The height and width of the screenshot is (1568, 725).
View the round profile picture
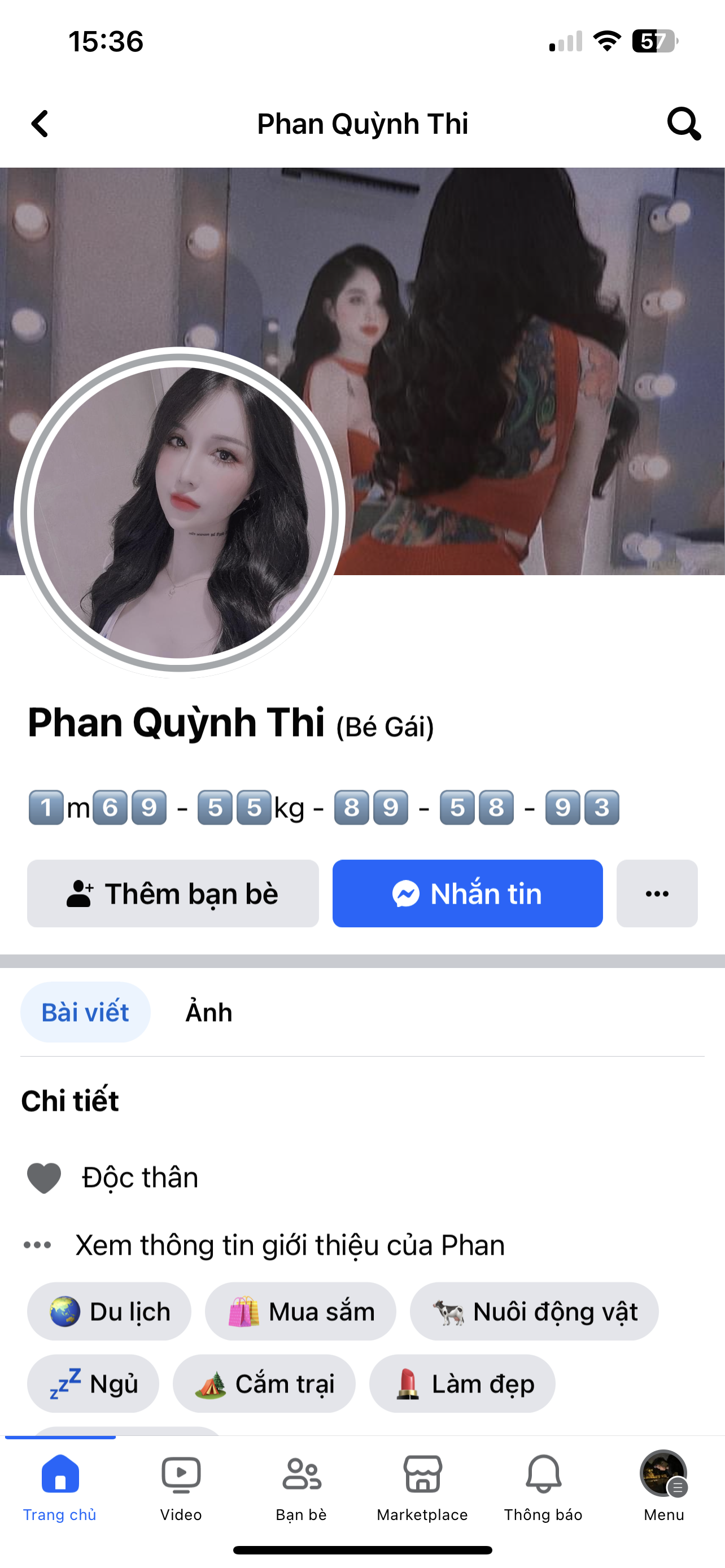point(180,512)
